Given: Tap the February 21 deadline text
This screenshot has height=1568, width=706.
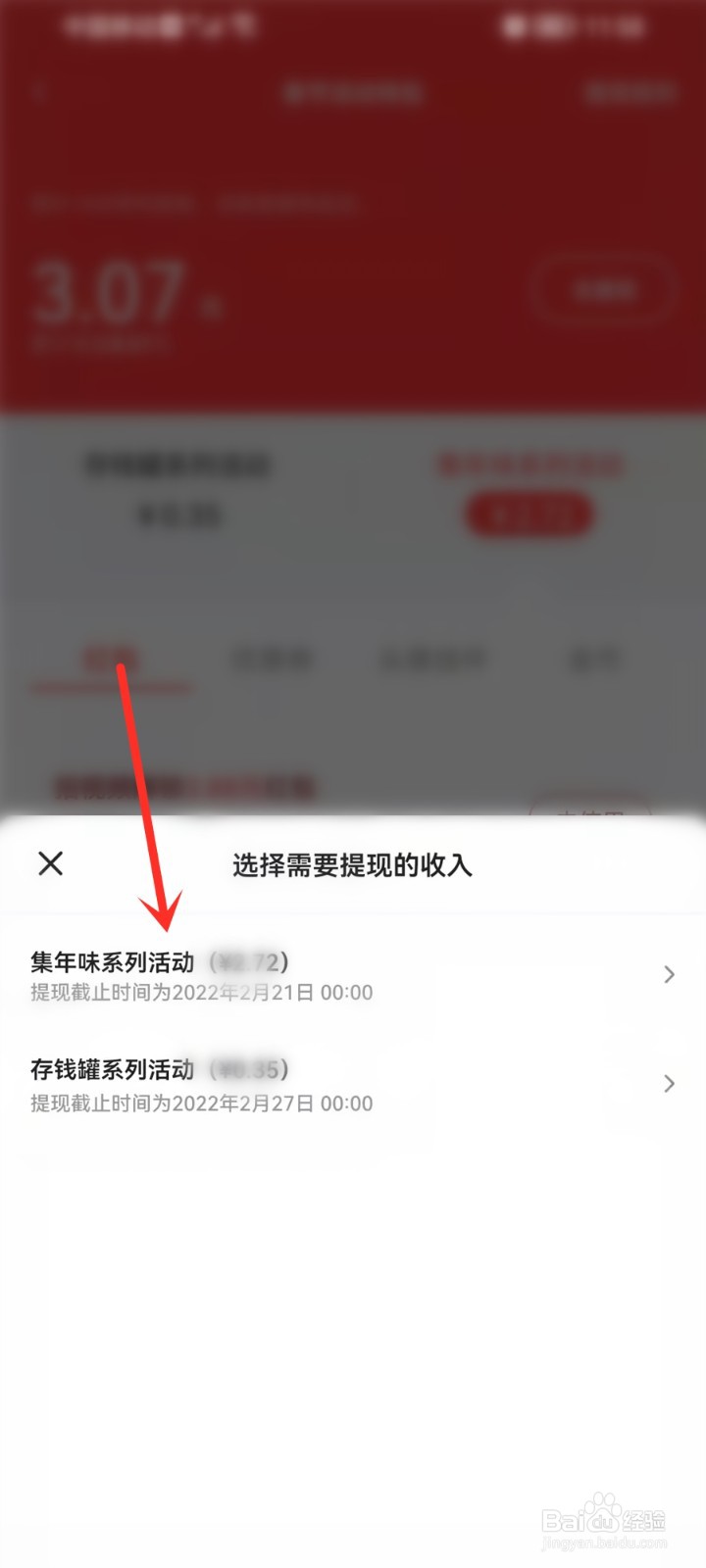Looking at the screenshot, I should (201, 992).
